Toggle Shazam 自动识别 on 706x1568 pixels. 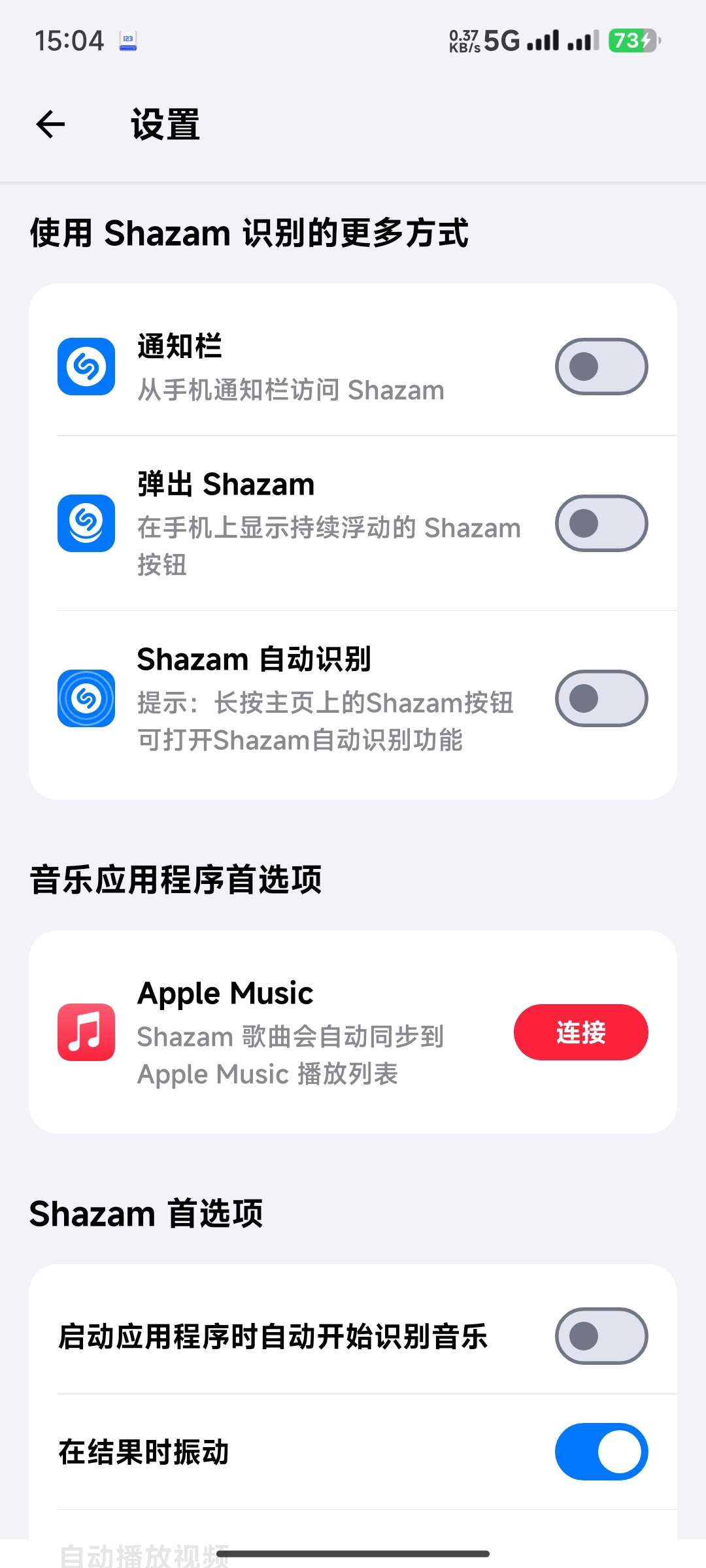601,698
